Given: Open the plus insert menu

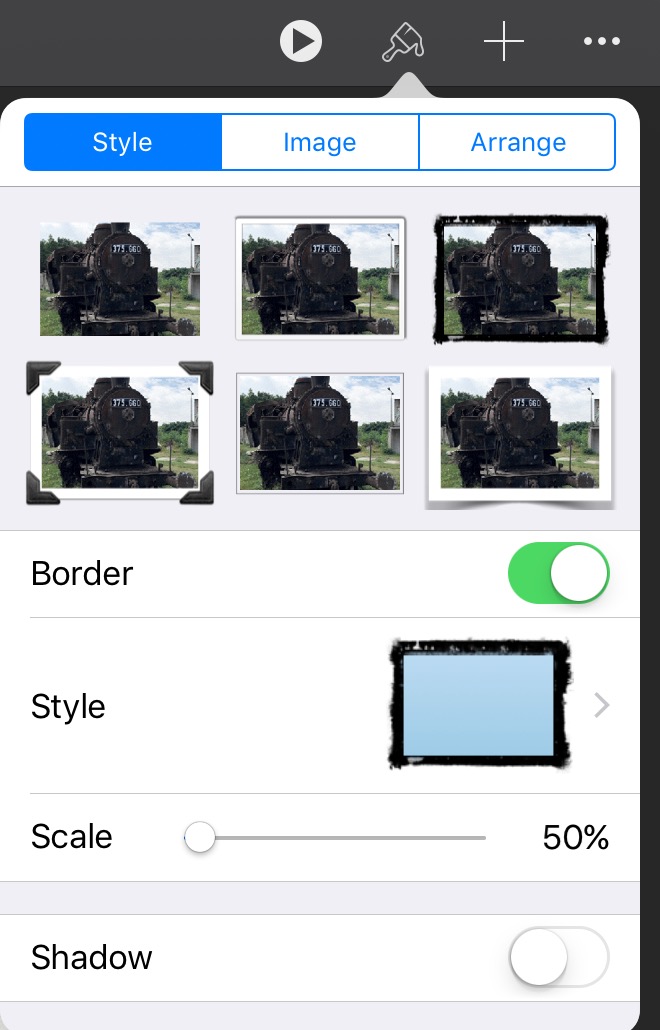Looking at the screenshot, I should pos(504,42).
